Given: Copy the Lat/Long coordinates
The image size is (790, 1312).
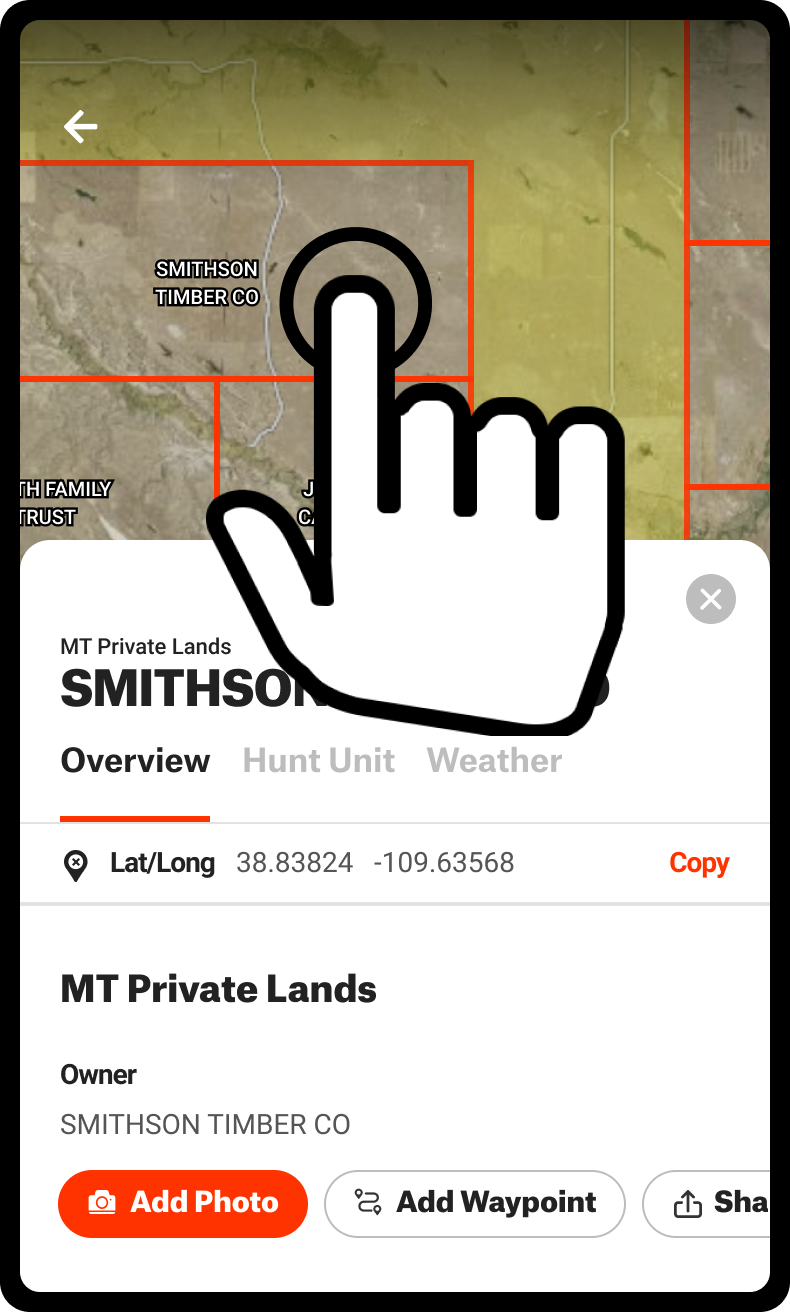Looking at the screenshot, I should (x=699, y=863).
